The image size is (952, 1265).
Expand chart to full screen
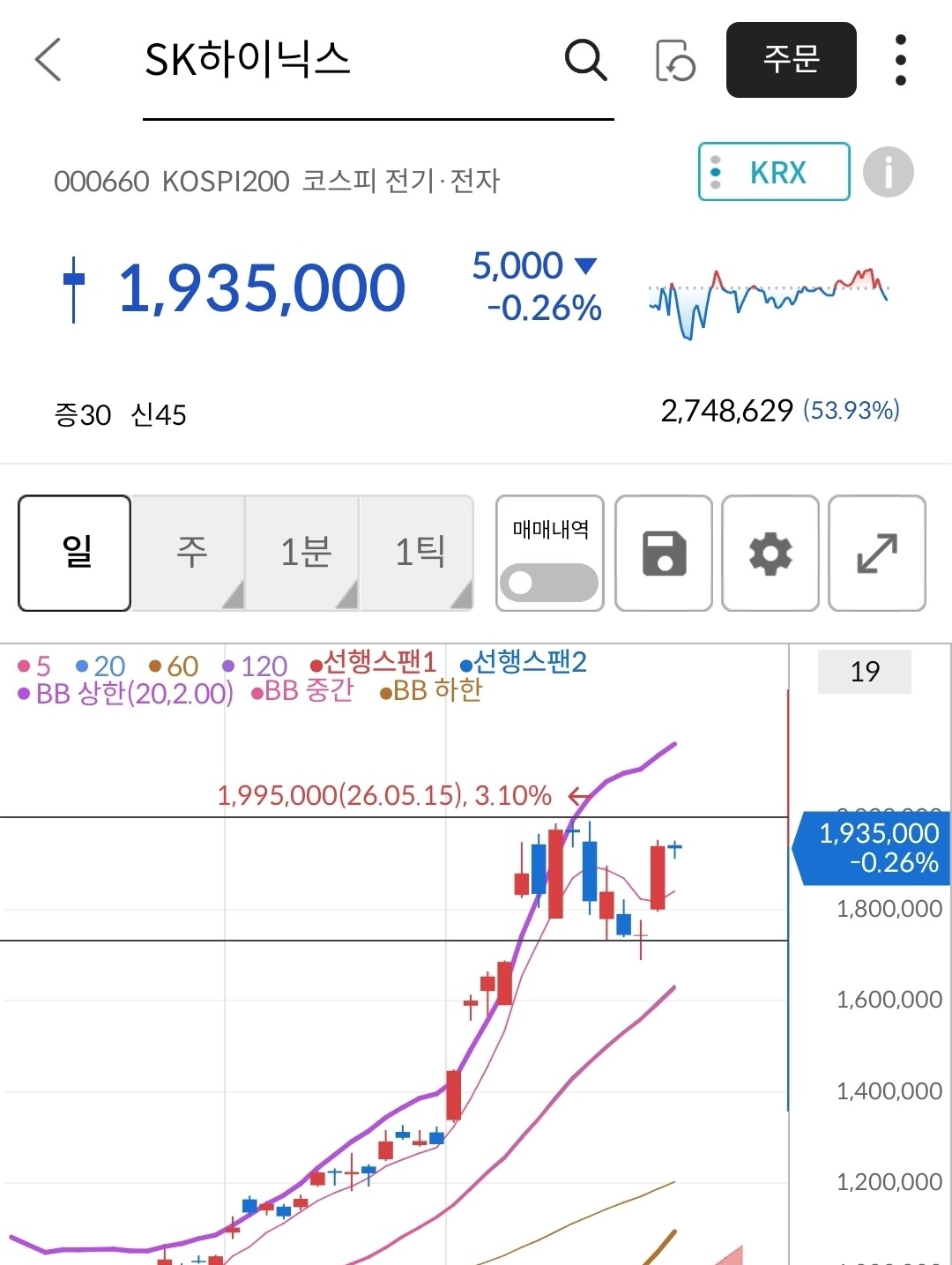tap(877, 553)
